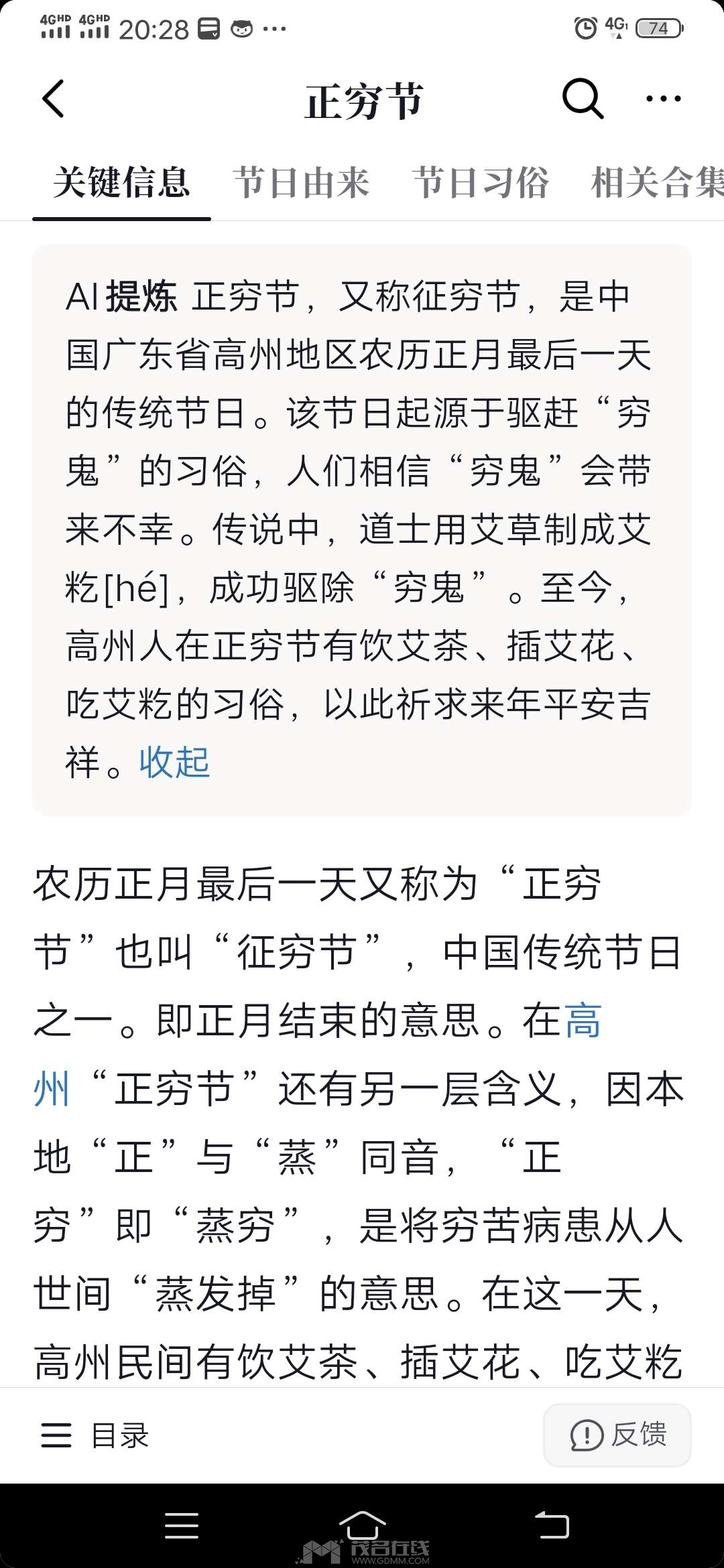Tap the 反馈 feedback button

pos(617,1435)
